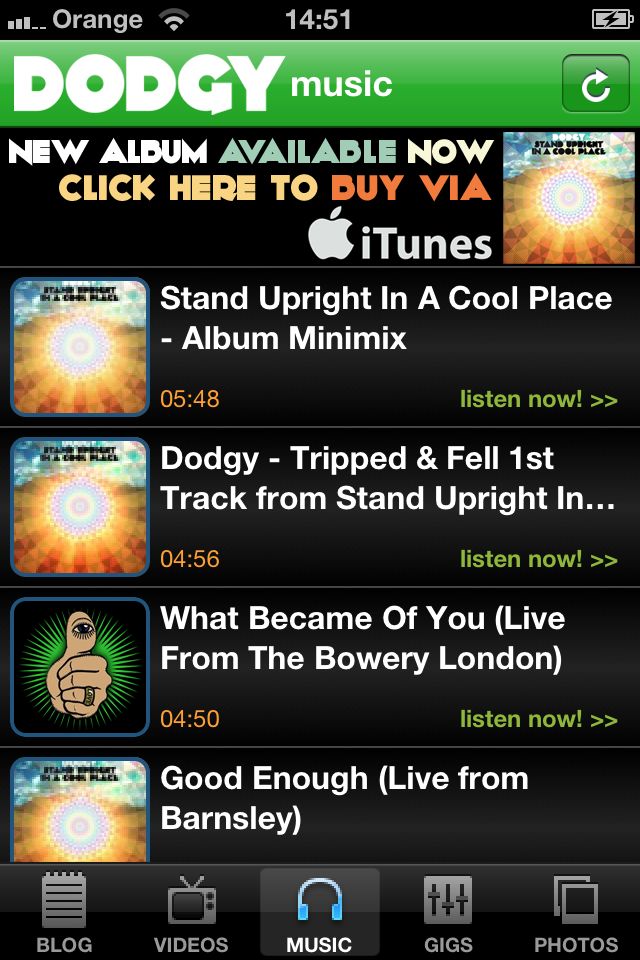Open Dodgy - Tripped & Fell track
Screen dimensions: 640x960
click(388, 478)
